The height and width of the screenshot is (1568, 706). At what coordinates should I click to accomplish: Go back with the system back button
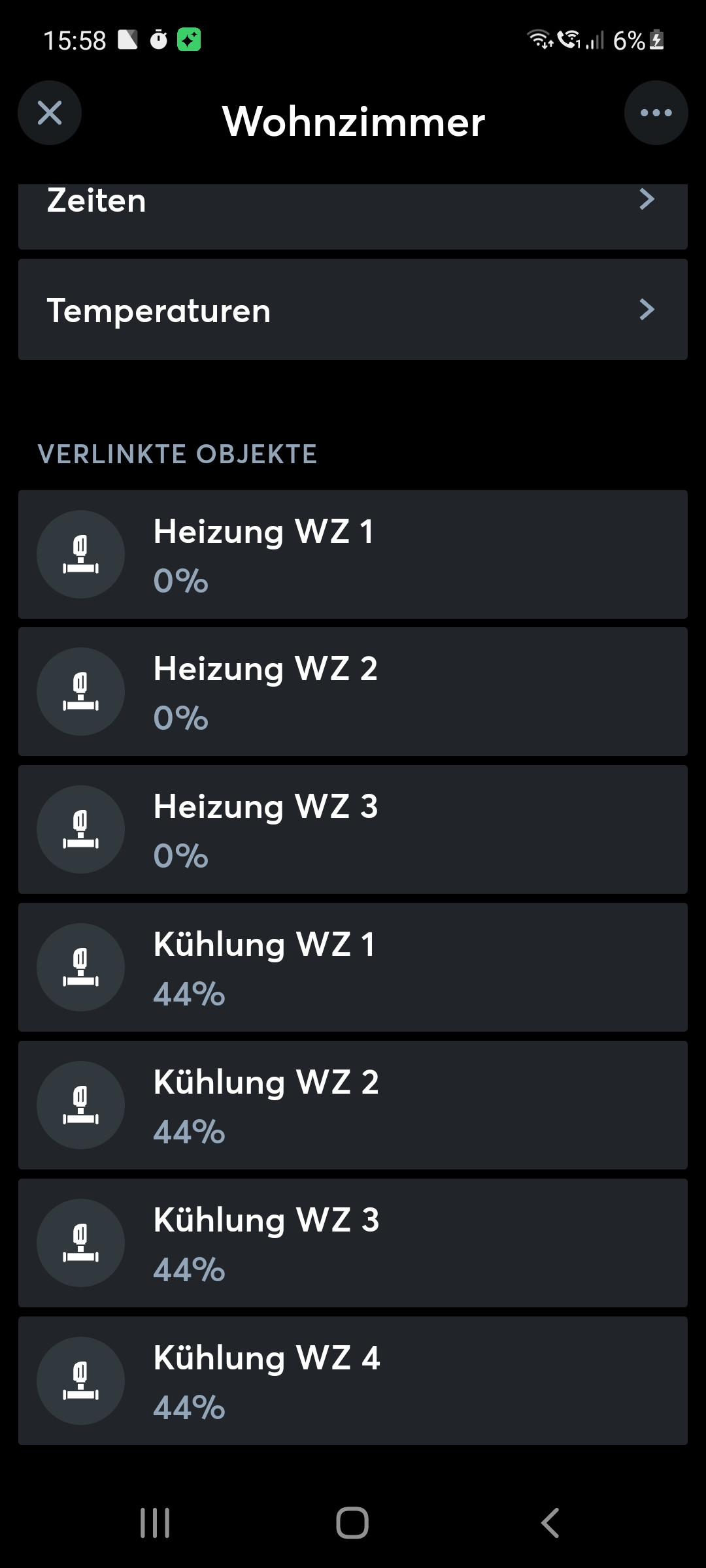[550, 1523]
